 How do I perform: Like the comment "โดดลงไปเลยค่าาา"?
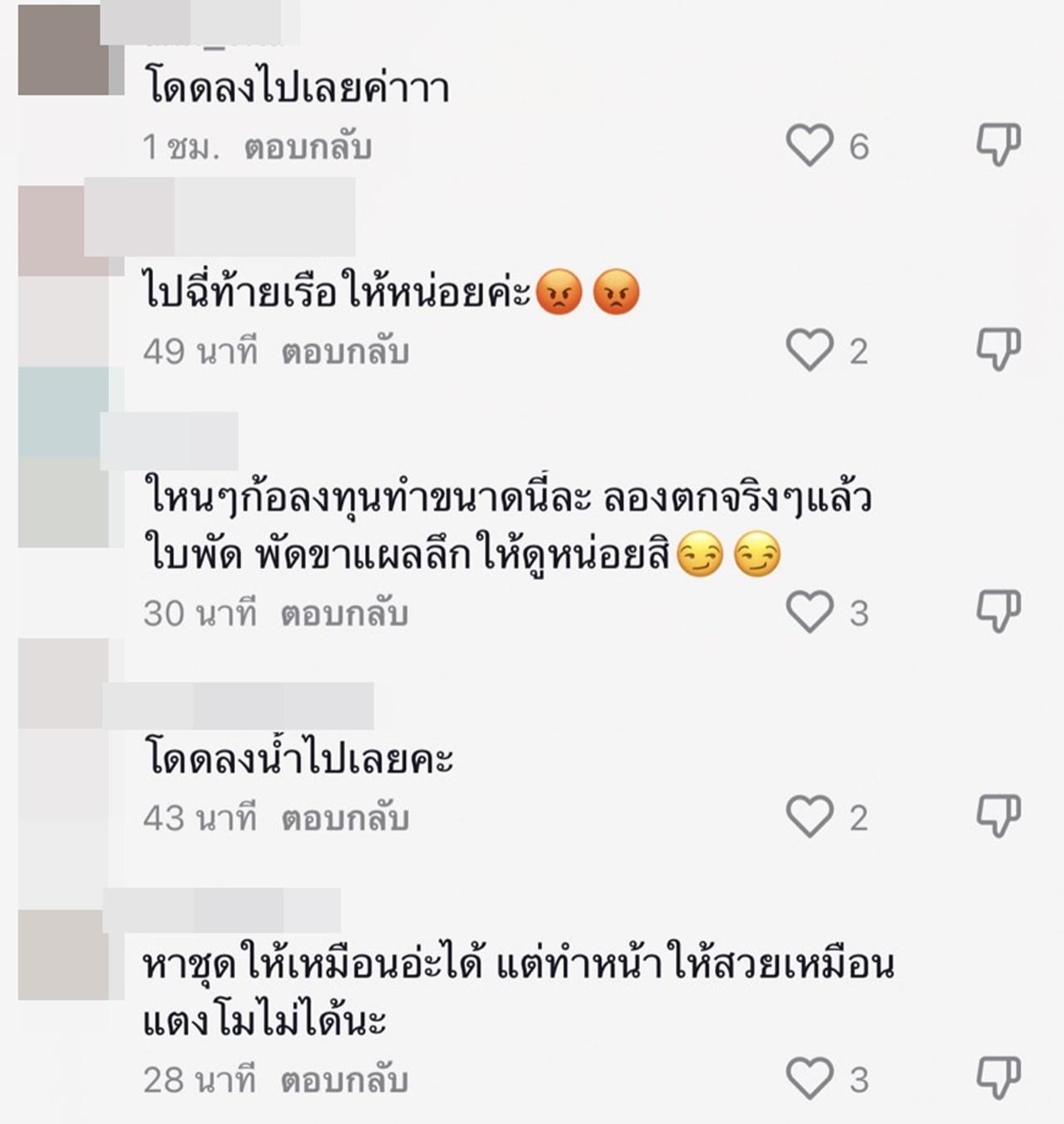tap(810, 145)
